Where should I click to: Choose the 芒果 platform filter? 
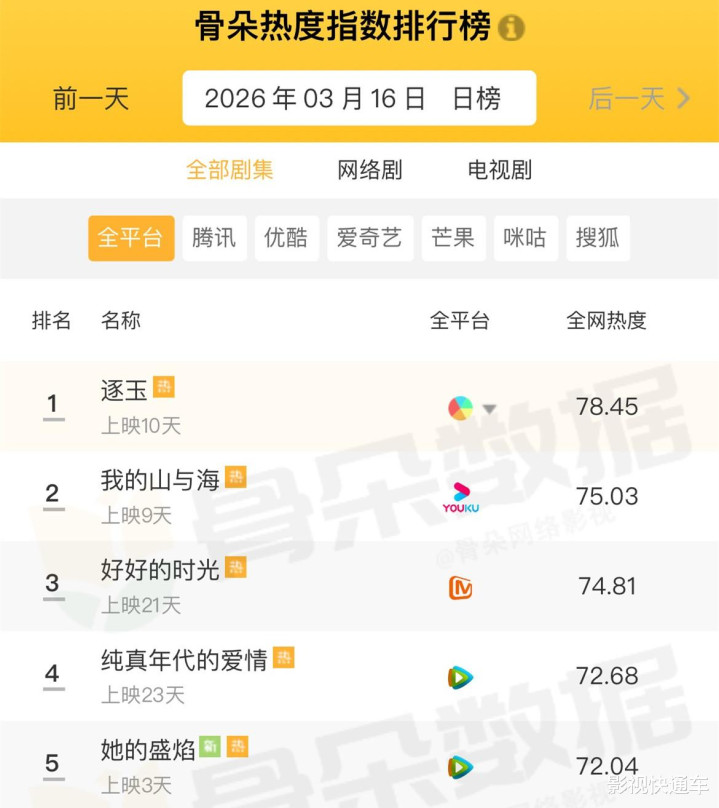[x=453, y=238]
